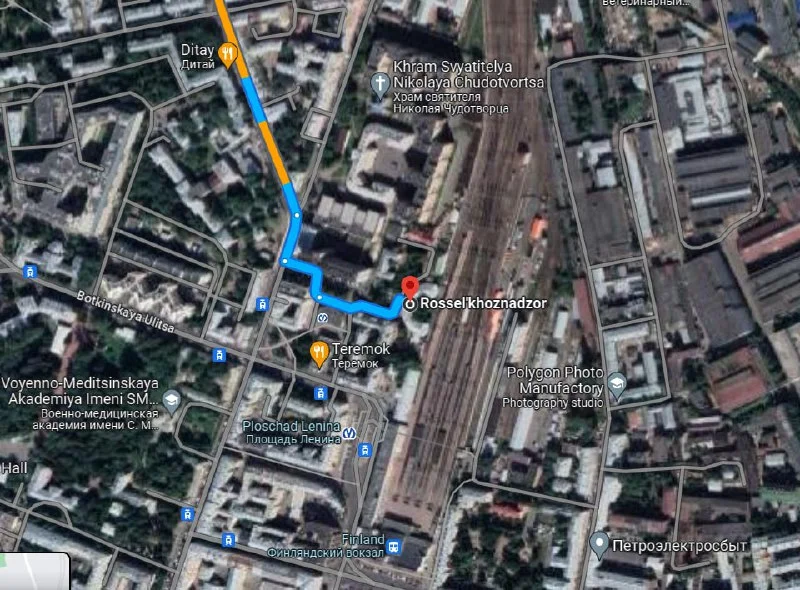Image resolution: width=800 pixels, height=590 pixels.
Task: Open the Teremok restaurant marker
Action: 318,351
